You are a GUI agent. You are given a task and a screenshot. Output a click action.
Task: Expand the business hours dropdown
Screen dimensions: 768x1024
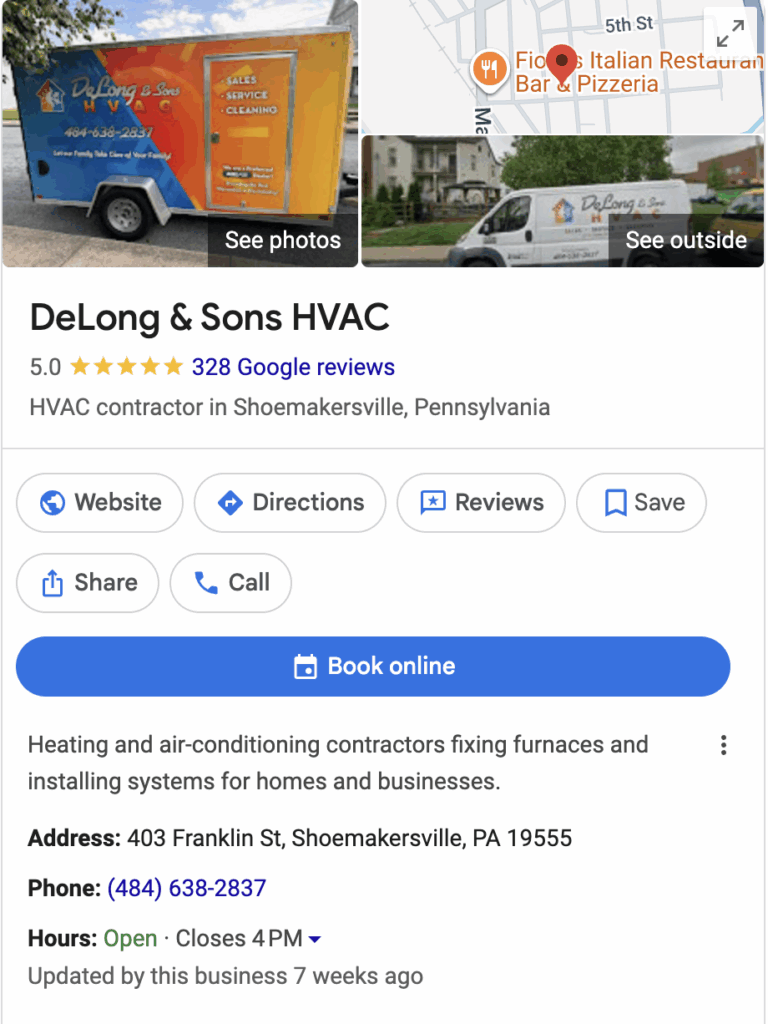(x=315, y=939)
